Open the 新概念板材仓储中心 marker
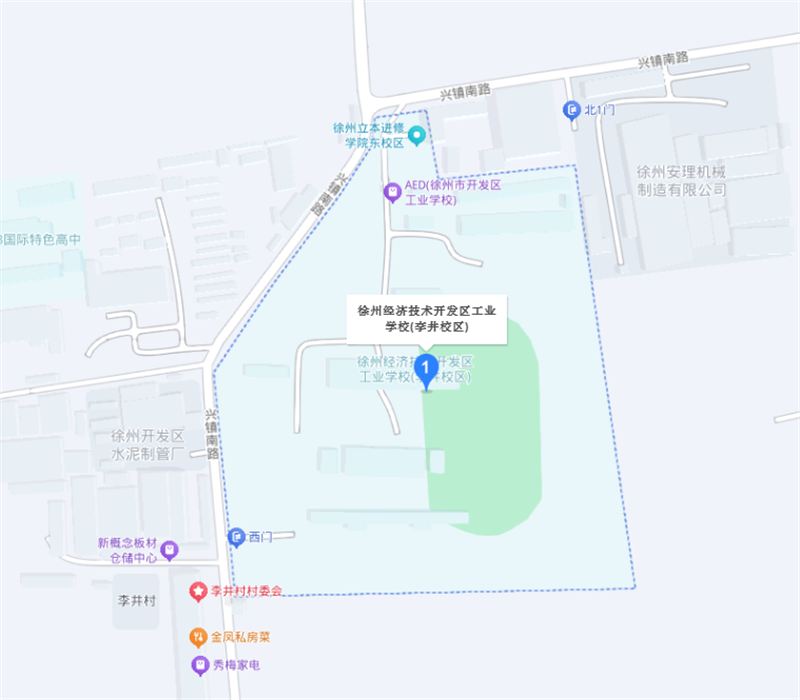This screenshot has height=700, width=800. pos(169,549)
